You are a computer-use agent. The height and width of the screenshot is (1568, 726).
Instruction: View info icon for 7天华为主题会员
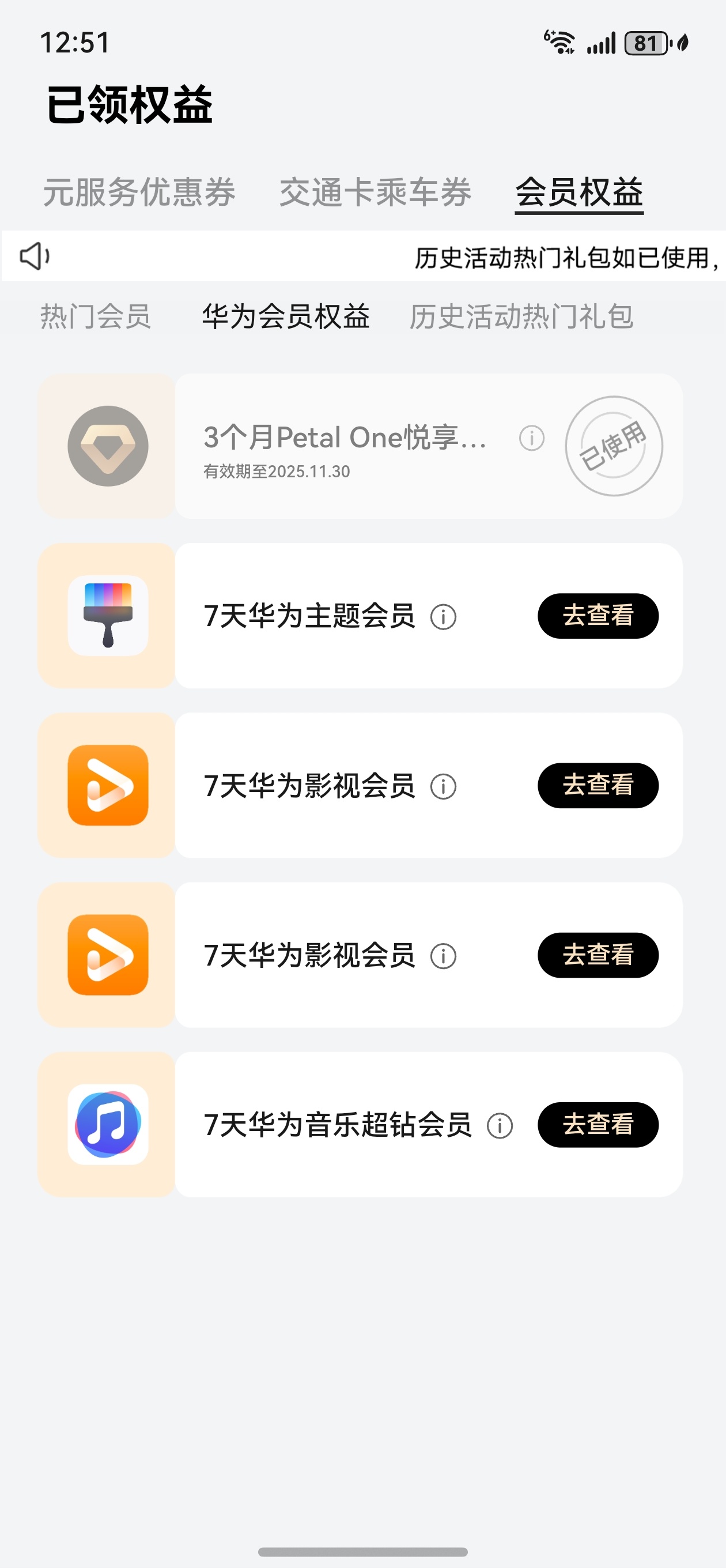coord(443,617)
